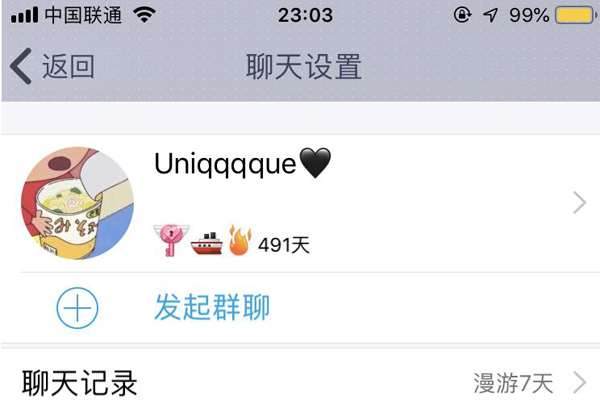Viewport: 600px width, 400px height.
Task: Start a group chat with 发起群聊
Action: click(x=211, y=307)
